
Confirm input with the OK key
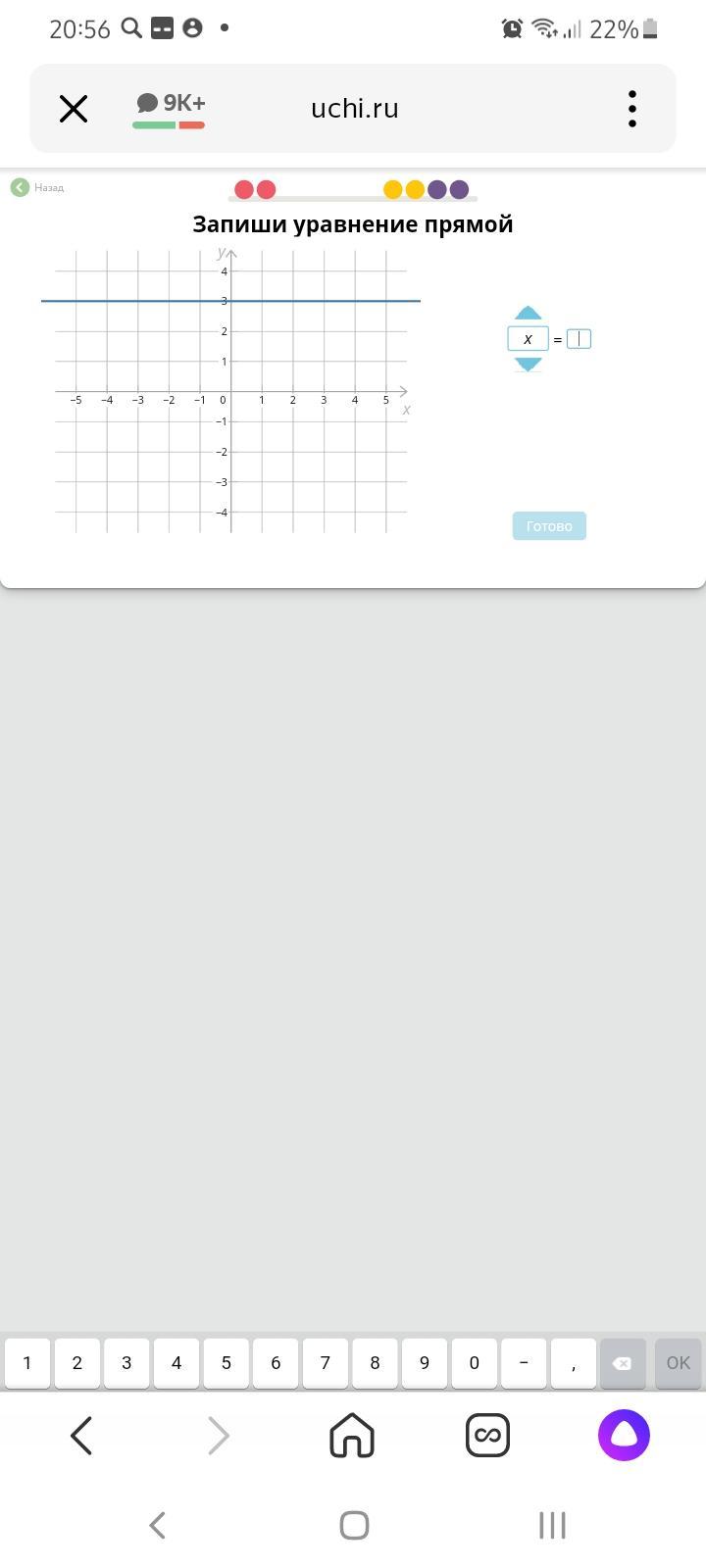[678, 1363]
